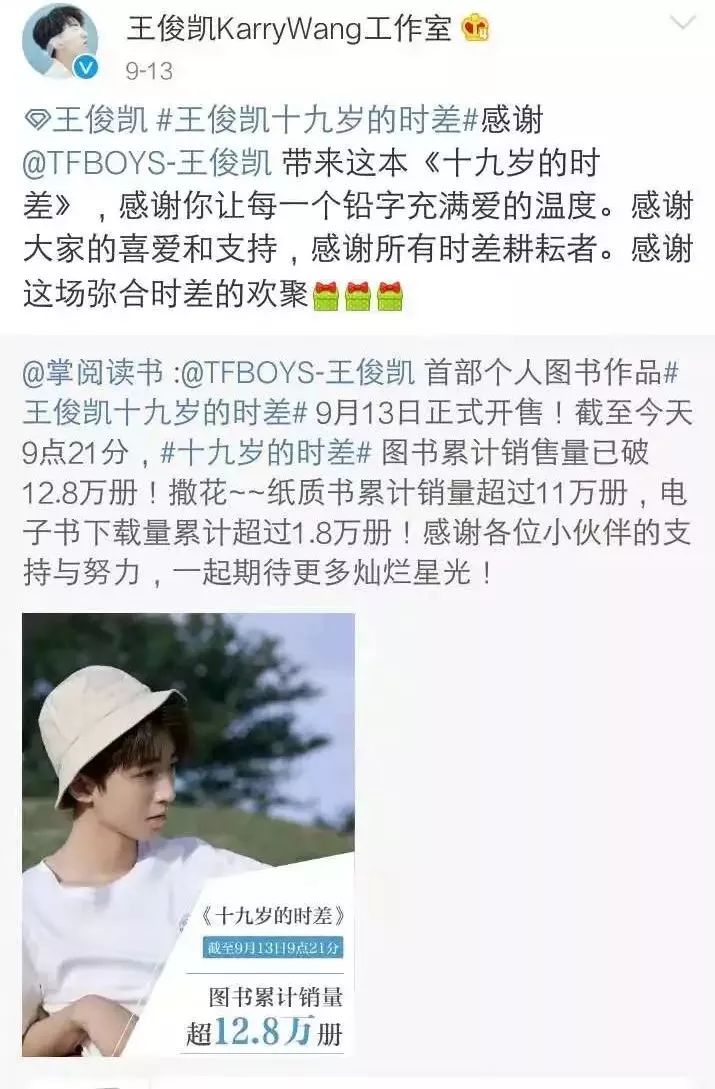Image resolution: width=715 pixels, height=1089 pixels.
Task: View the attached book sales image
Action: point(188,833)
